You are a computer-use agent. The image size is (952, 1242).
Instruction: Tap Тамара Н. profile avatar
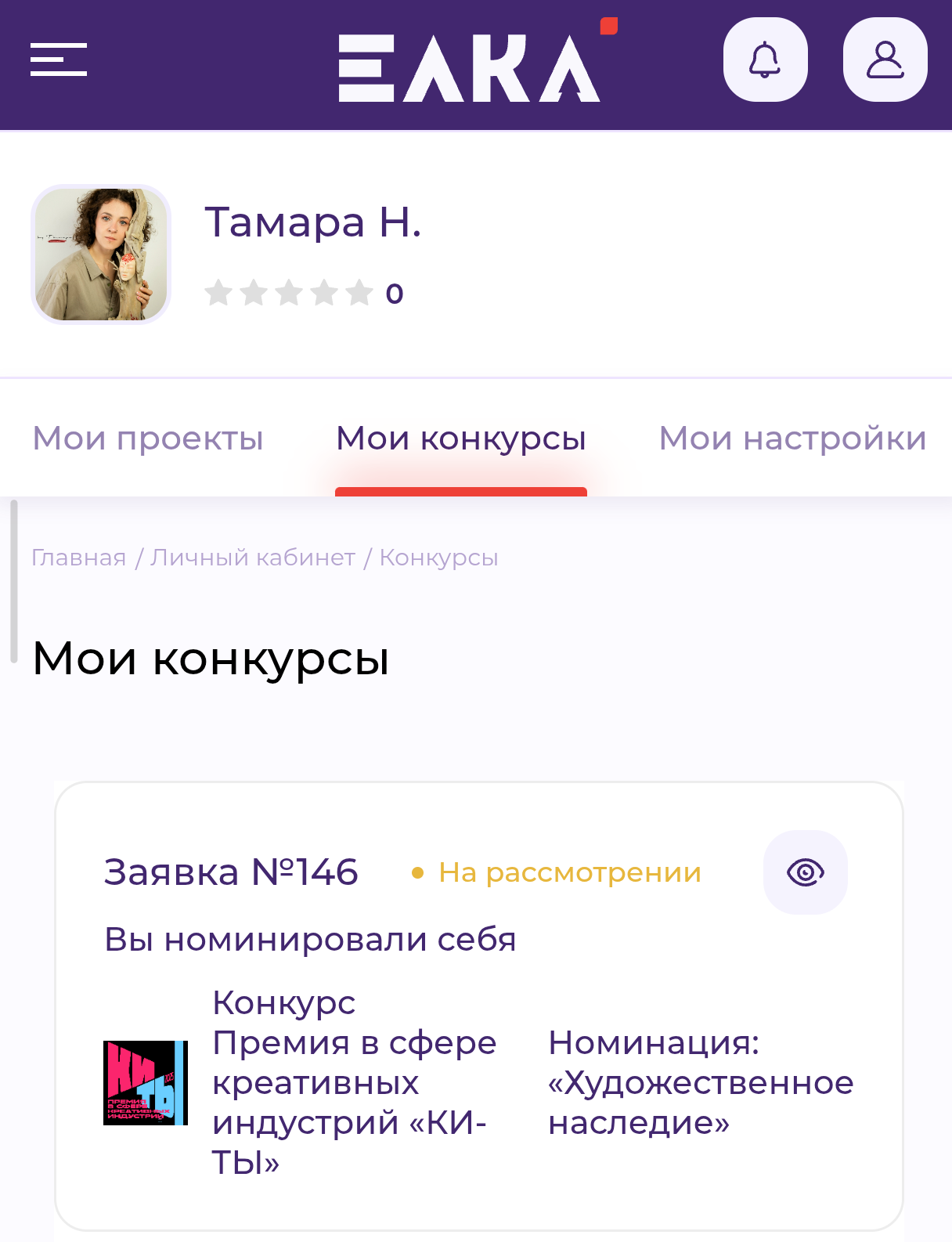pos(101,255)
